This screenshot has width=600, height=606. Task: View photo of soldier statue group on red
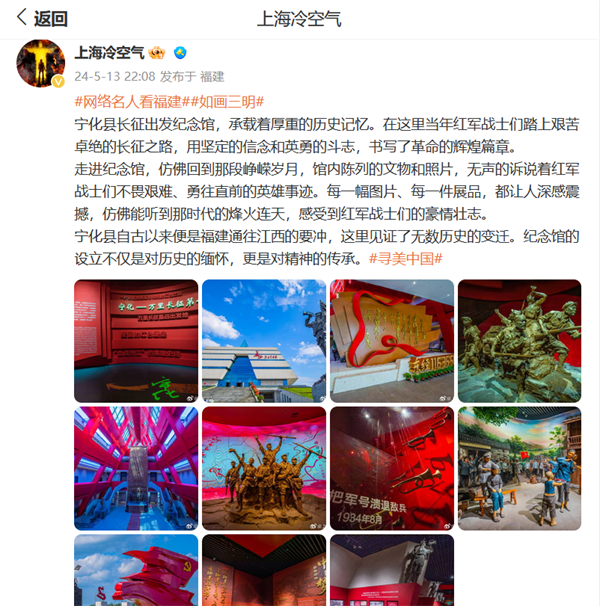(x=263, y=467)
